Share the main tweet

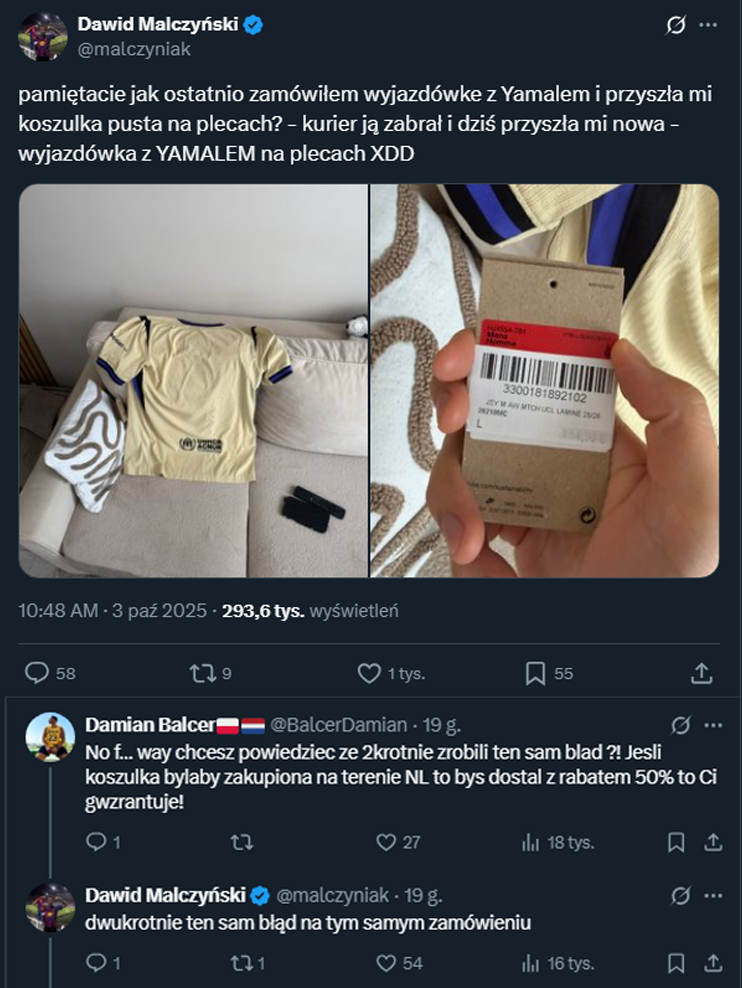pyautogui.click(x=702, y=673)
